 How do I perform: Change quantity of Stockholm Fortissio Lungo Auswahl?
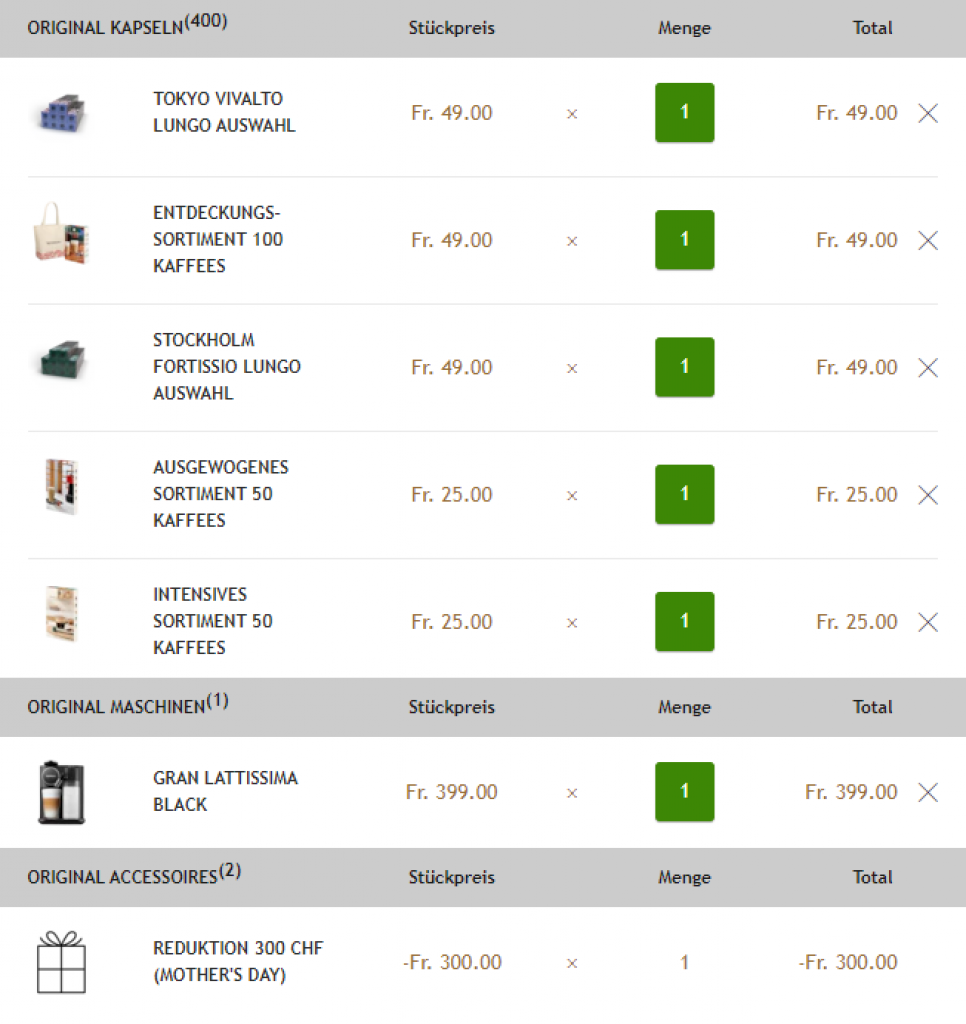pos(684,367)
